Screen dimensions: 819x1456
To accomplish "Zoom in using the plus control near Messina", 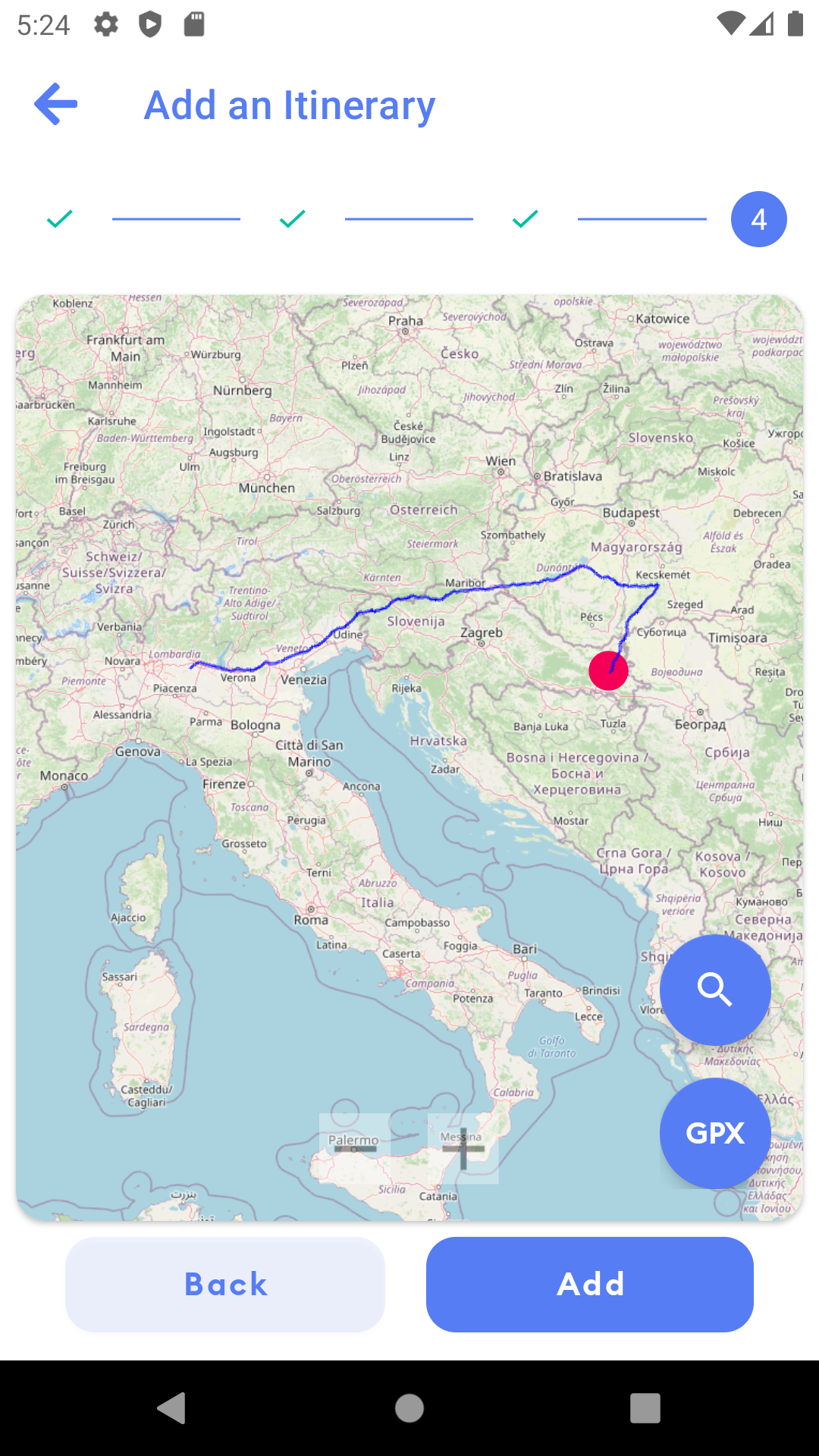I will coord(463,1148).
